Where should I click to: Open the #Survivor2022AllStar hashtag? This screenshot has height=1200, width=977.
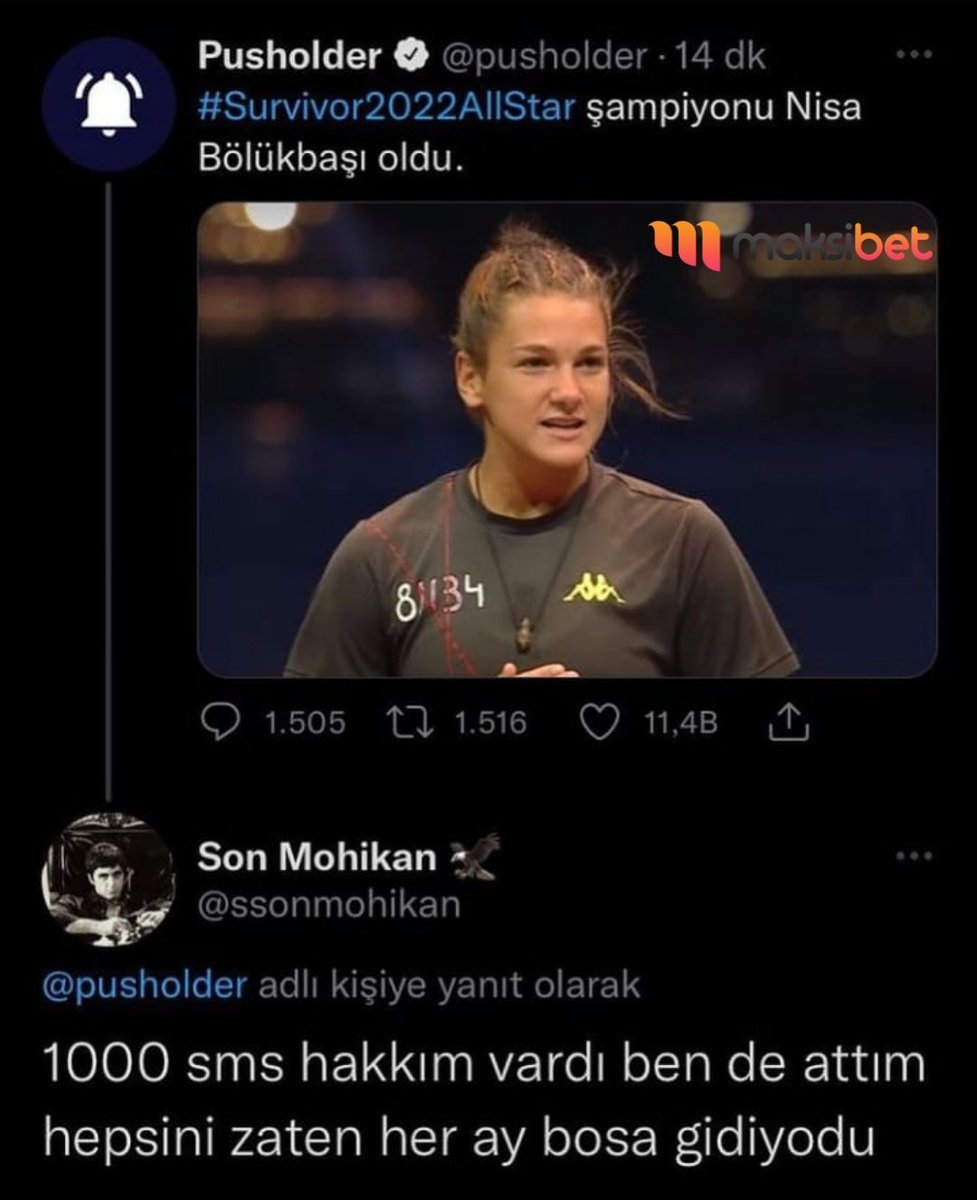click(387, 108)
